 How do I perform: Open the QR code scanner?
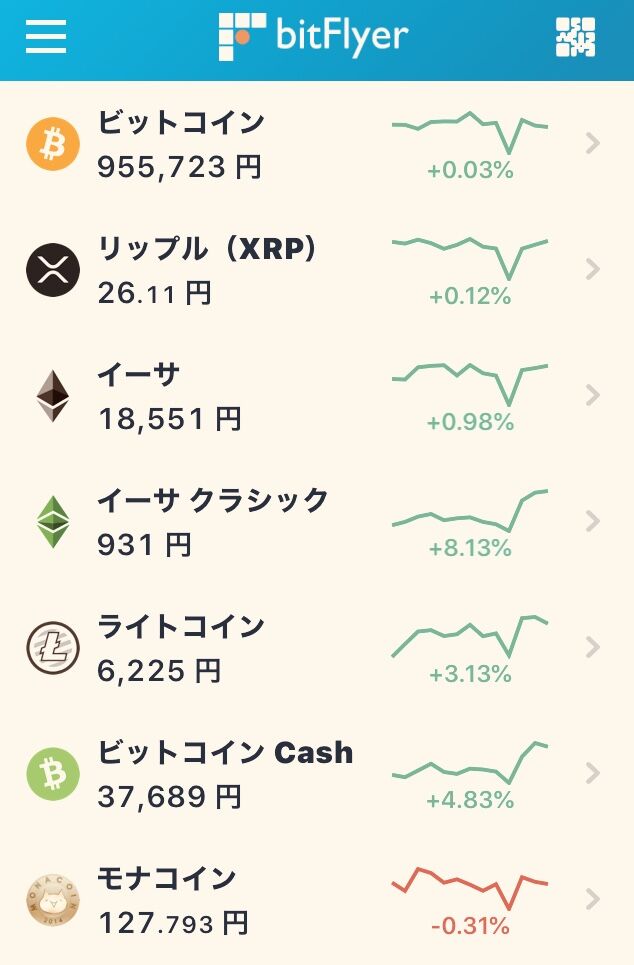[575, 38]
